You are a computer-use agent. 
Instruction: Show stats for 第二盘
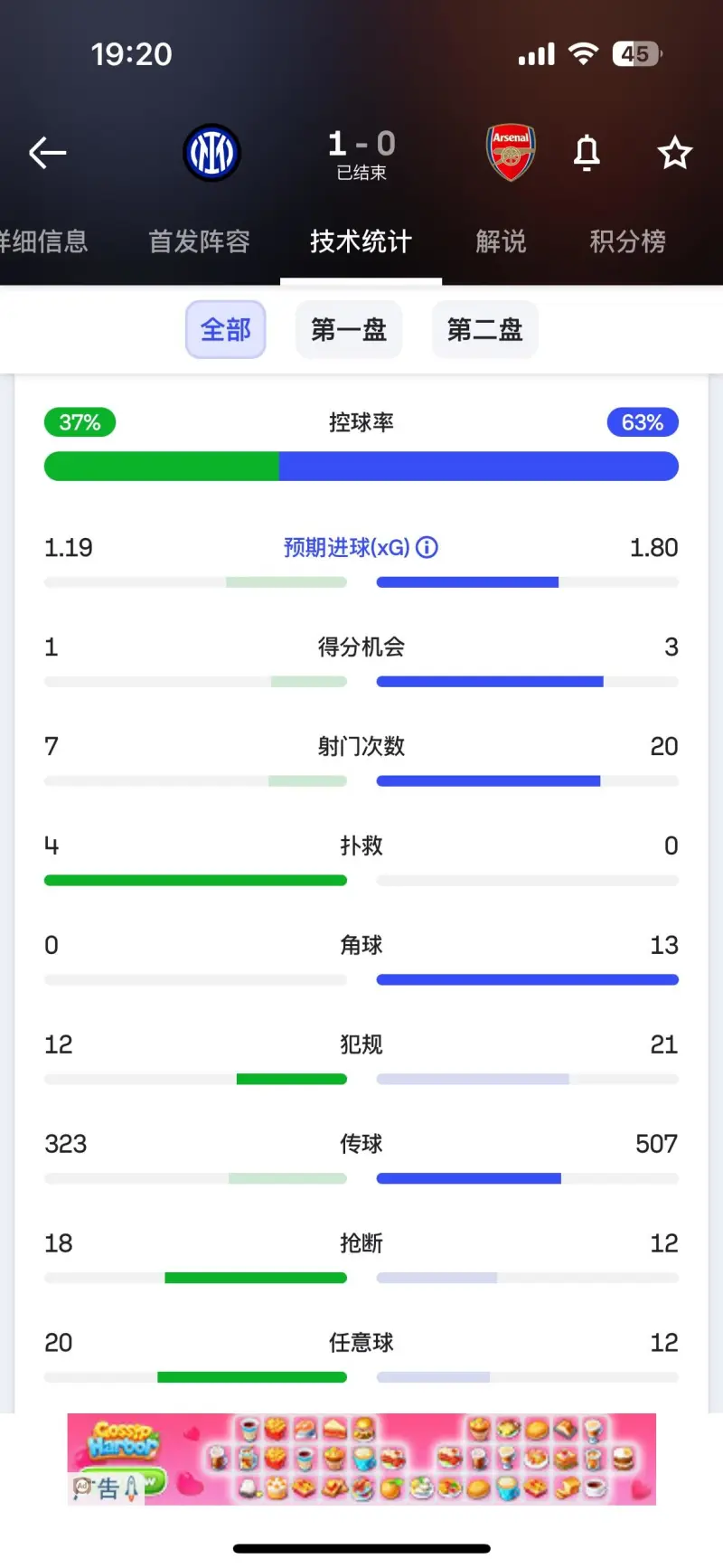click(485, 330)
